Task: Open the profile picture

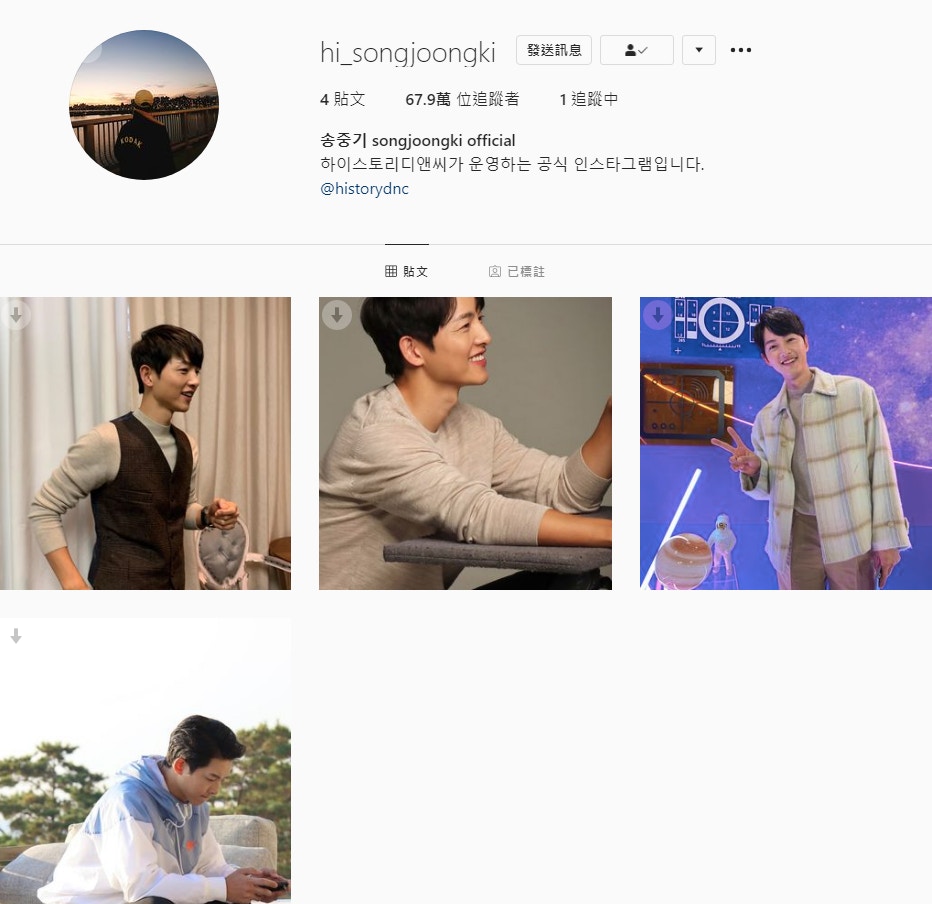Action: coord(143,105)
